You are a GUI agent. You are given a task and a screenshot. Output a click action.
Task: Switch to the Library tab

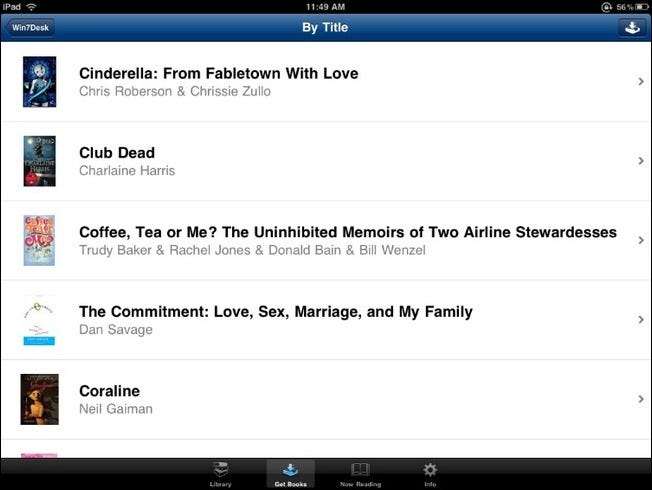220,474
